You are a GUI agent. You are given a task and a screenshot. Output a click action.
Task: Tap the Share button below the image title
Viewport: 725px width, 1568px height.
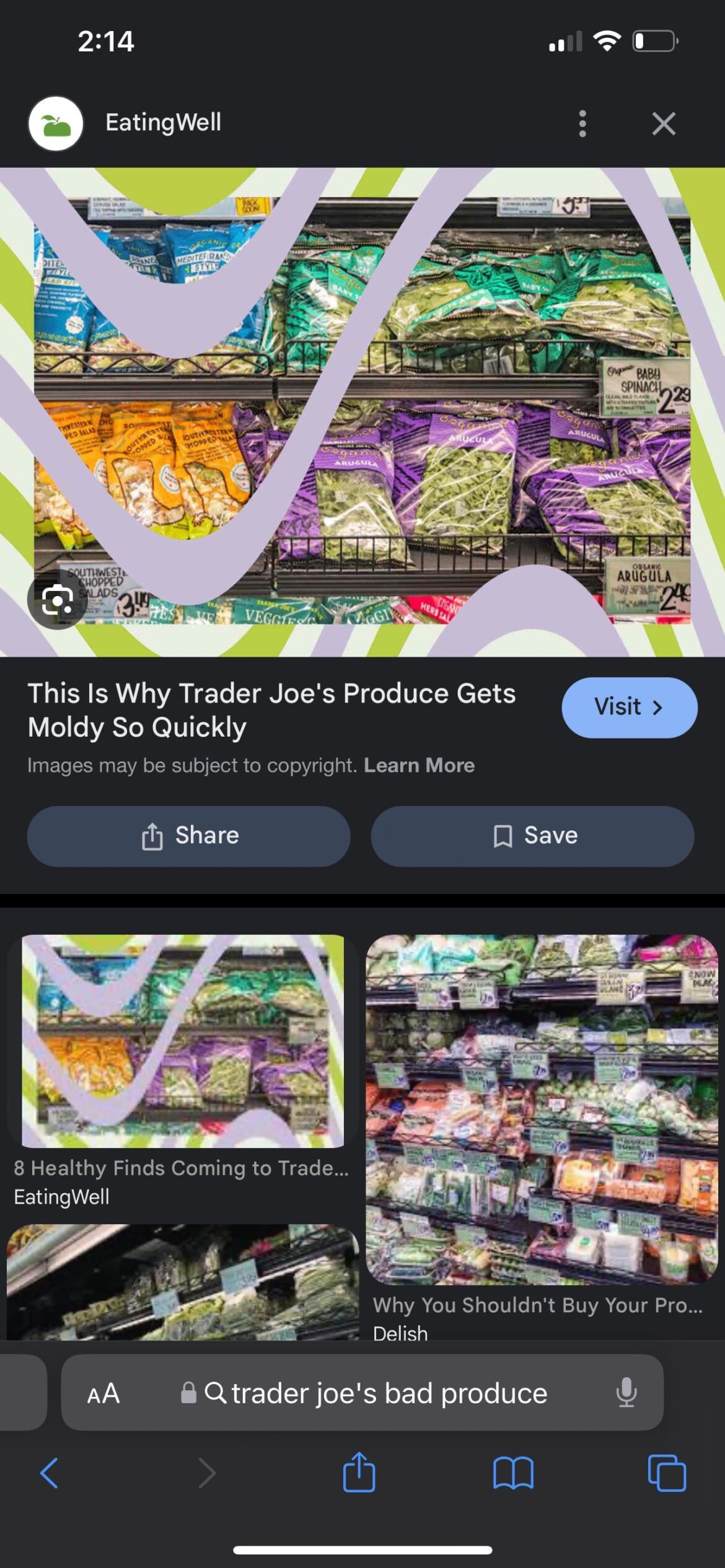(188, 835)
